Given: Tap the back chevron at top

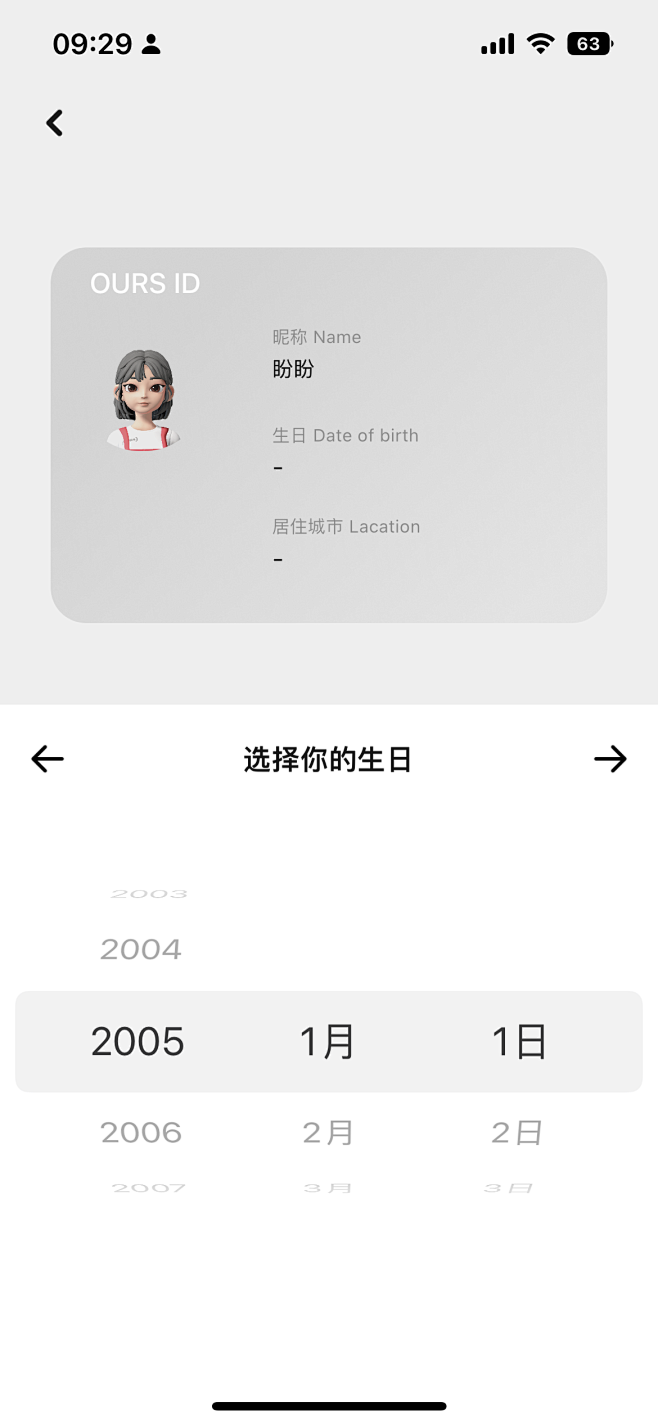Looking at the screenshot, I should tap(55, 123).
